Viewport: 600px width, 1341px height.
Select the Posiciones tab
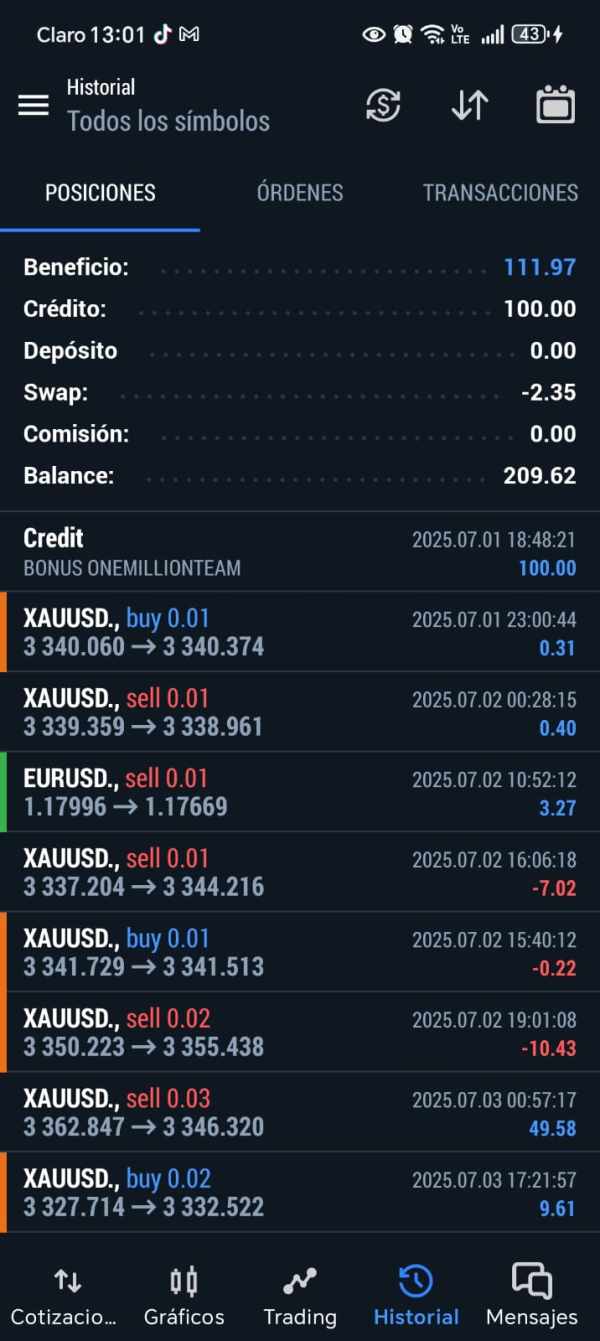click(x=100, y=193)
